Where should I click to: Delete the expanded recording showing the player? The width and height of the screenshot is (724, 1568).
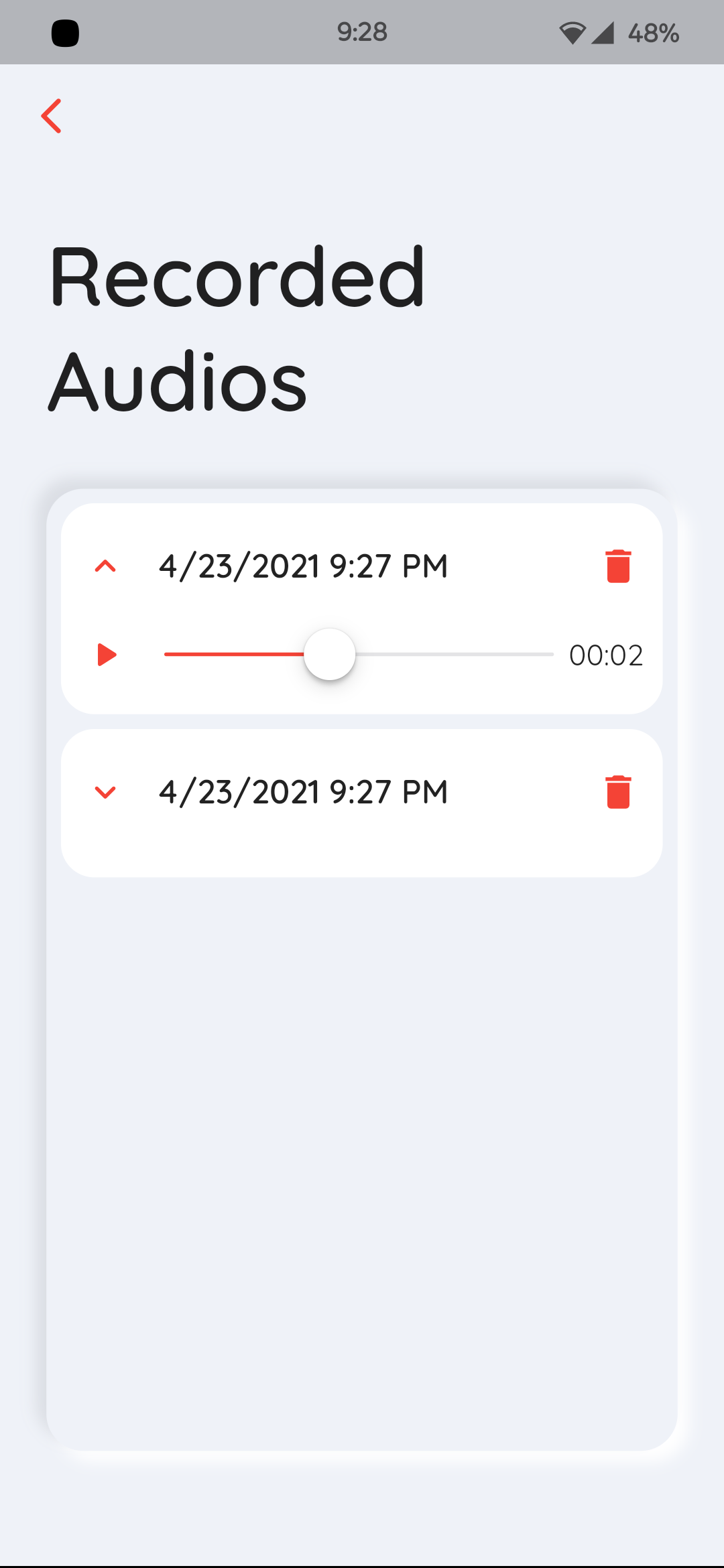tap(618, 567)
